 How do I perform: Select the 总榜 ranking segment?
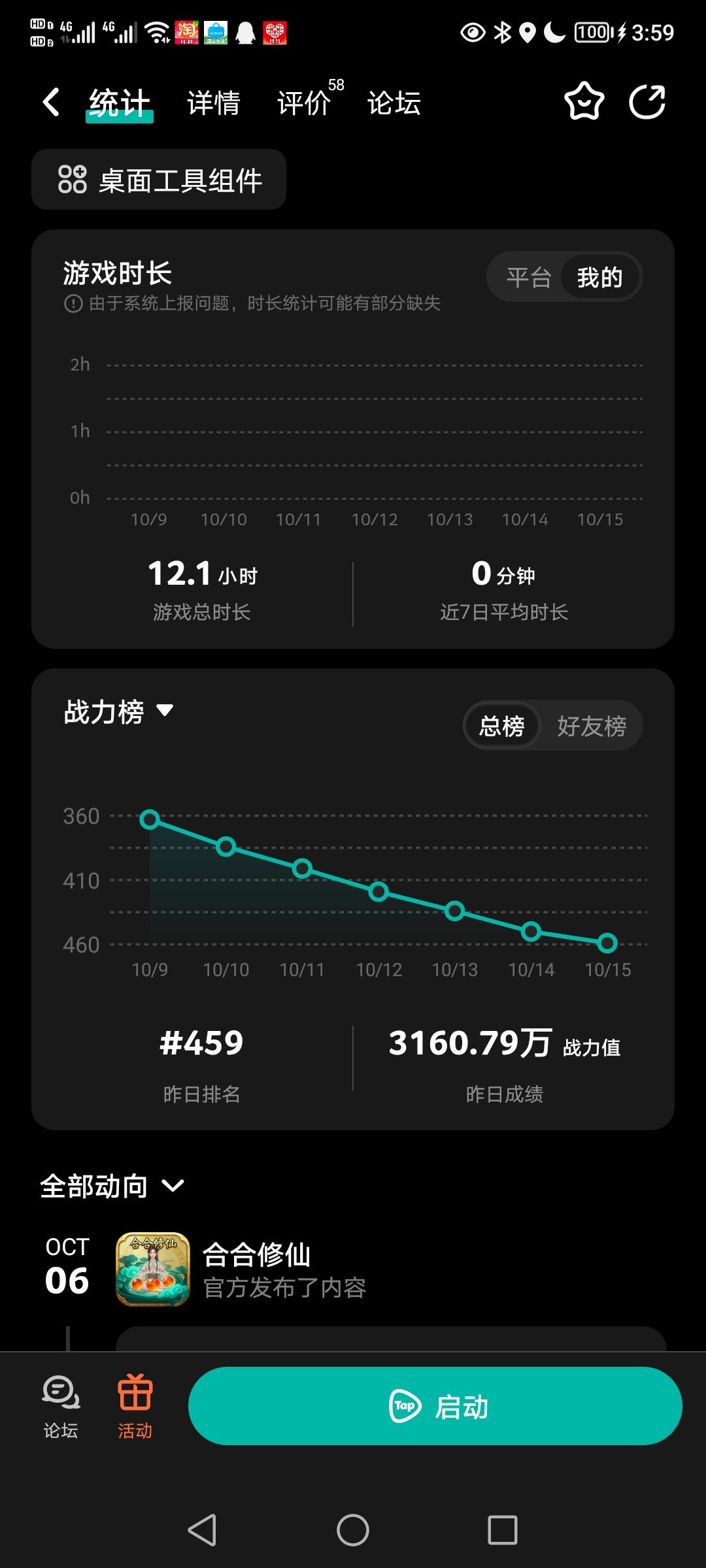tap(502, 725)
